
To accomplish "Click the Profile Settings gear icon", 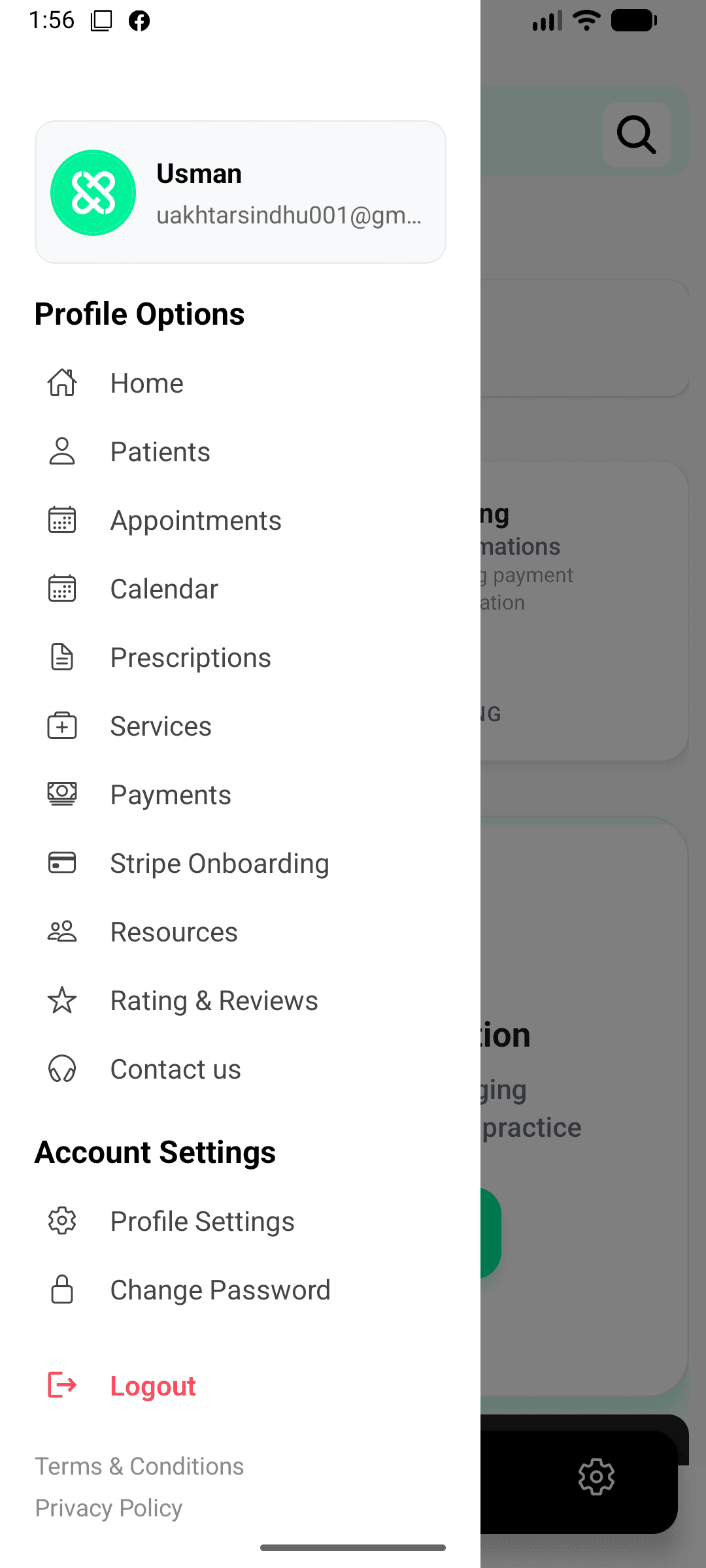I will (x=62, y=1220).
